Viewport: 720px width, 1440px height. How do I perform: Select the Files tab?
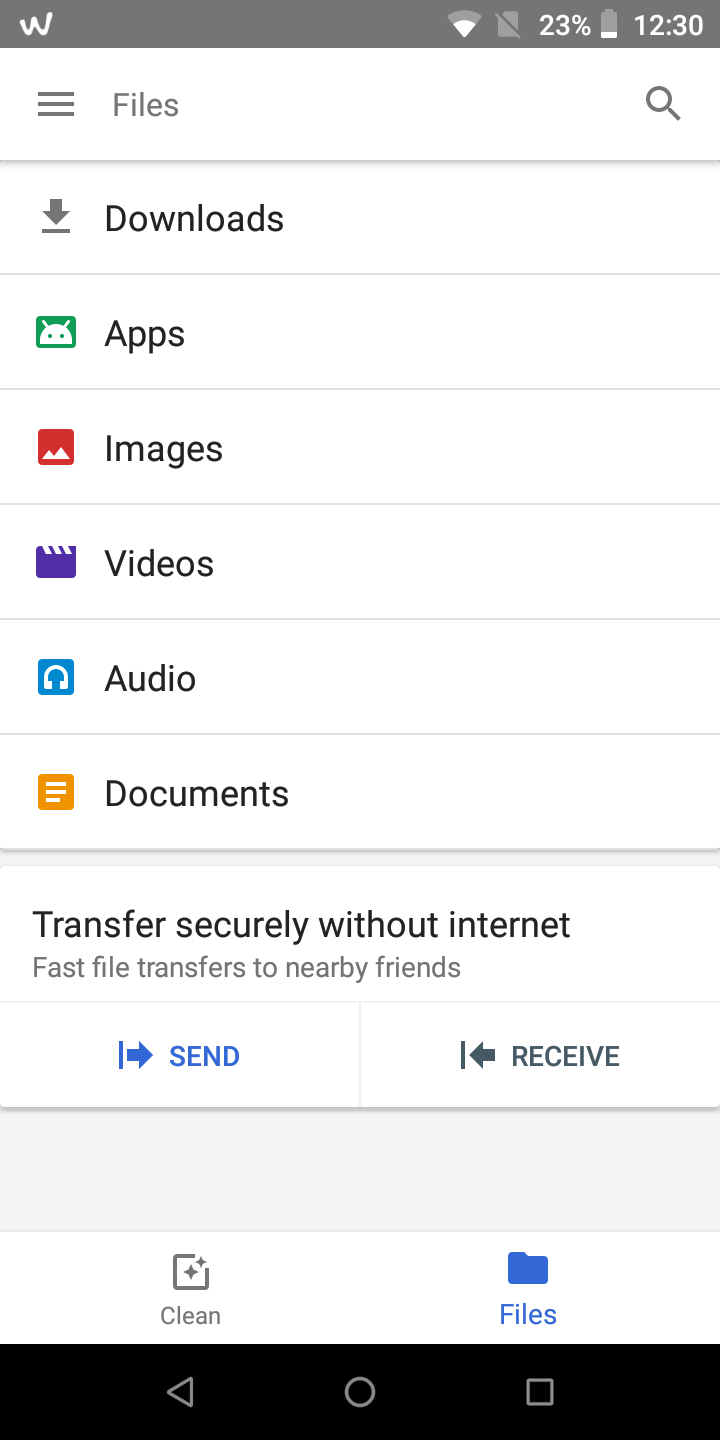click(528, 1289)
